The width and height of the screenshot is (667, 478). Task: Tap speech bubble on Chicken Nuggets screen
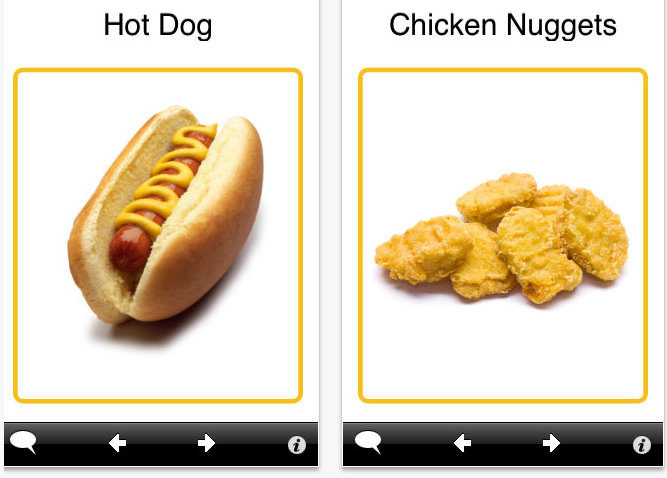click(x=368, y=441)
